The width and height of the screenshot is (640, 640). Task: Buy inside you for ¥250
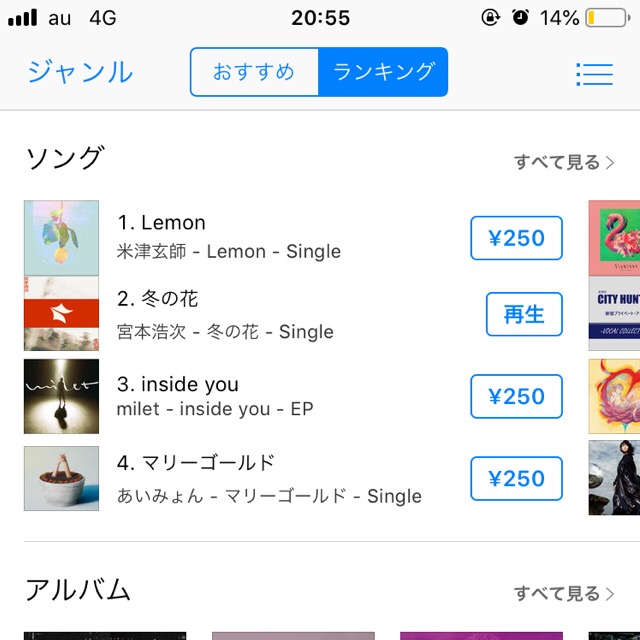coord(516,397)
